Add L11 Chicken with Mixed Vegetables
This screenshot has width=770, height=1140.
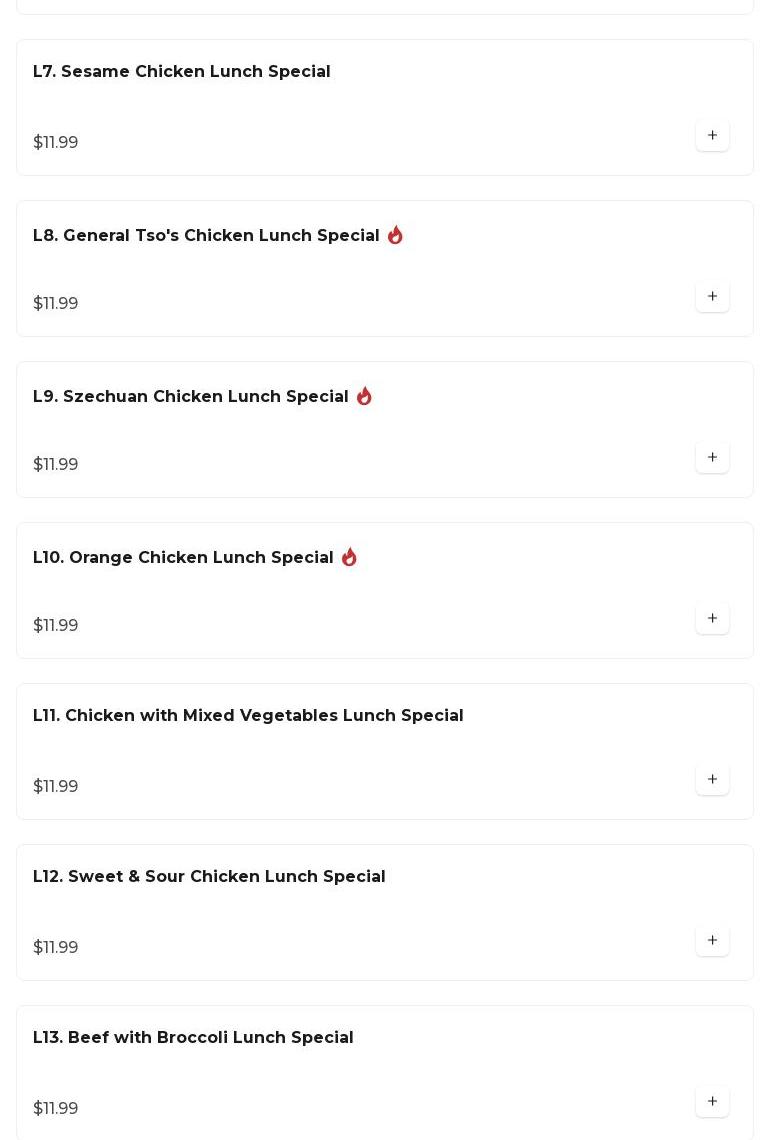point(712,780)
